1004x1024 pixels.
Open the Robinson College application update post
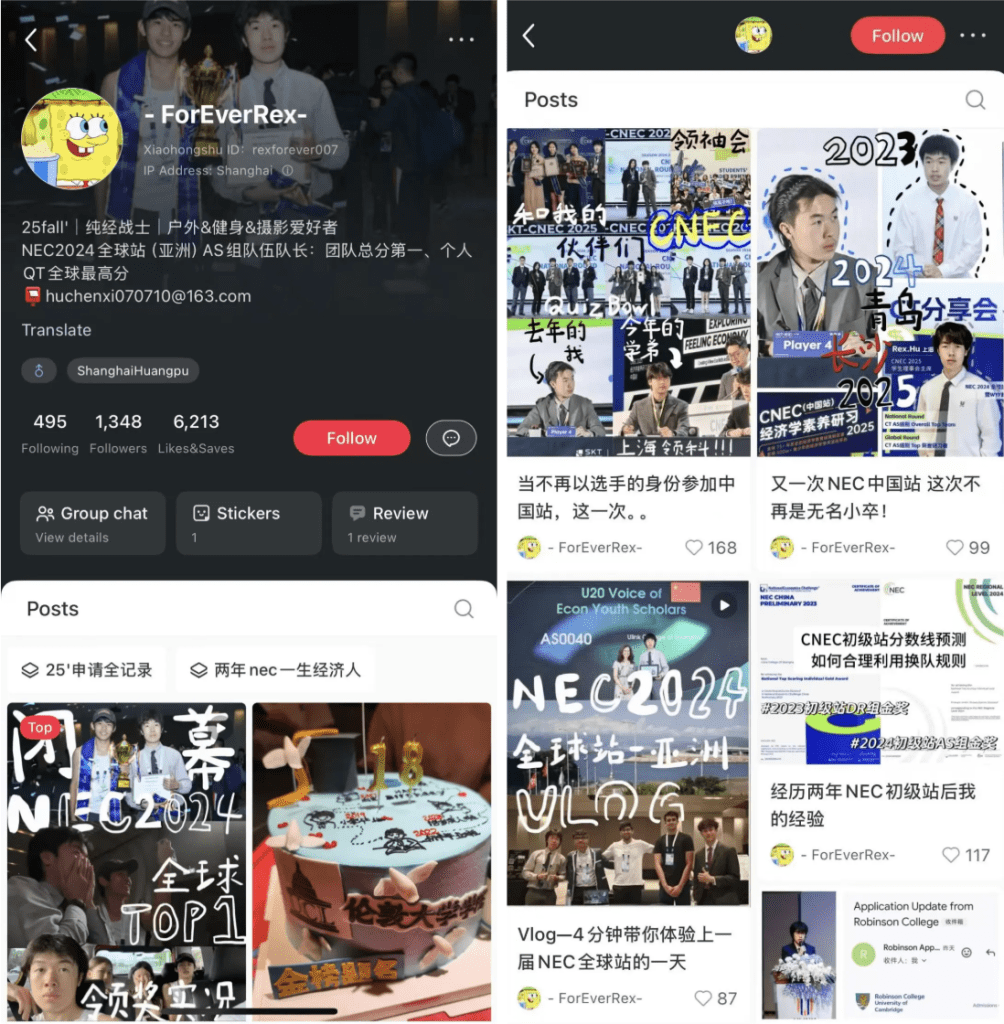880,955
